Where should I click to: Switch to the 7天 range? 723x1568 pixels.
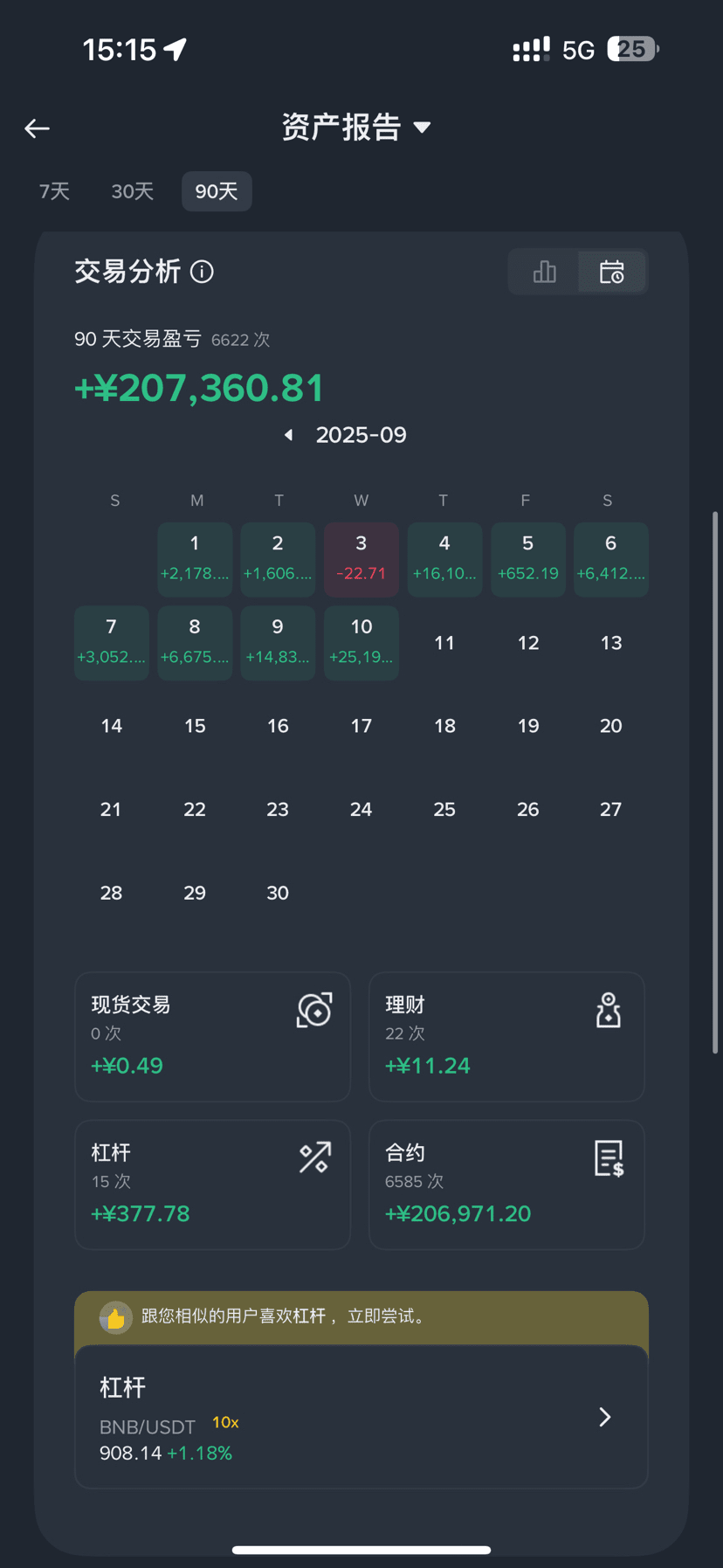pyautogui.click(x=54, y=191)
